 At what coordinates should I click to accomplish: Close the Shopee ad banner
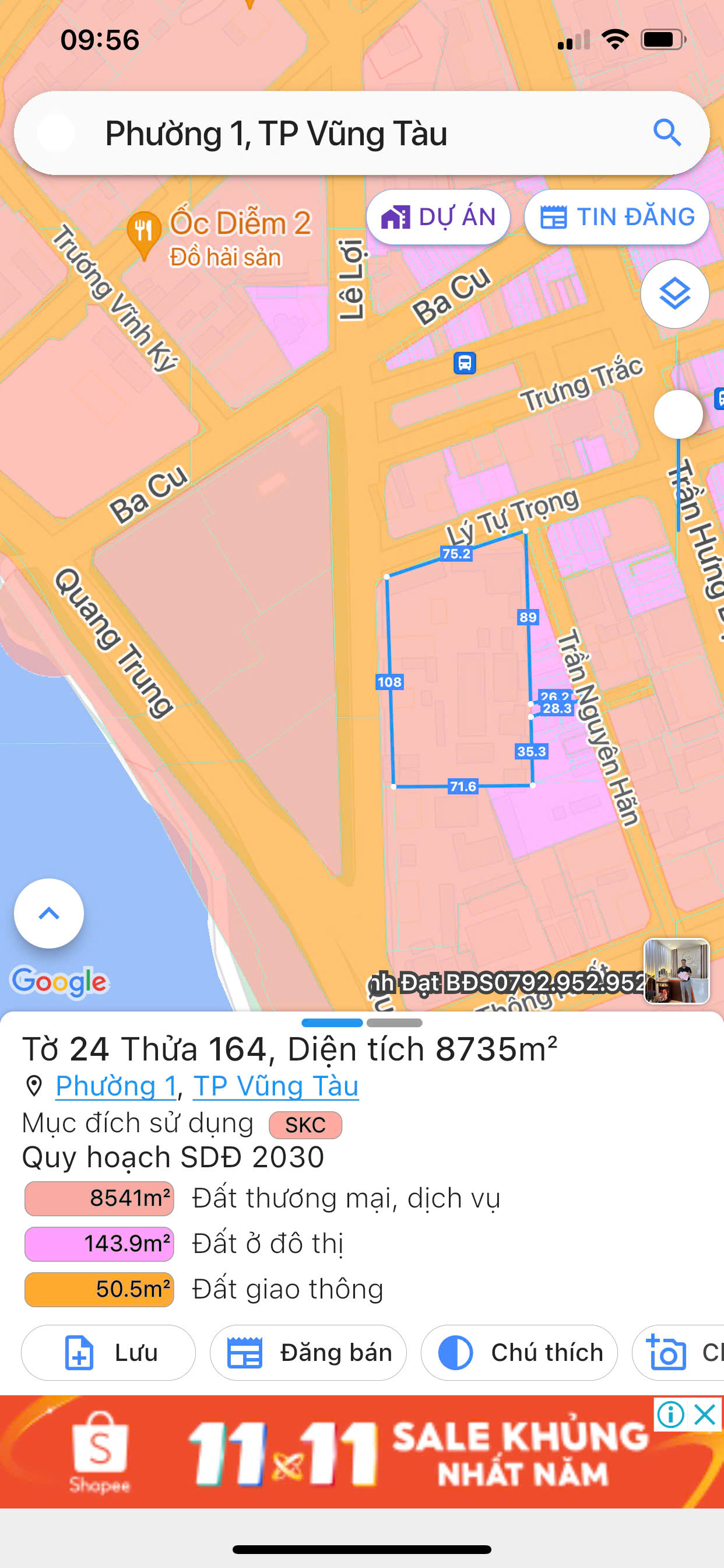coord(705,1414)
